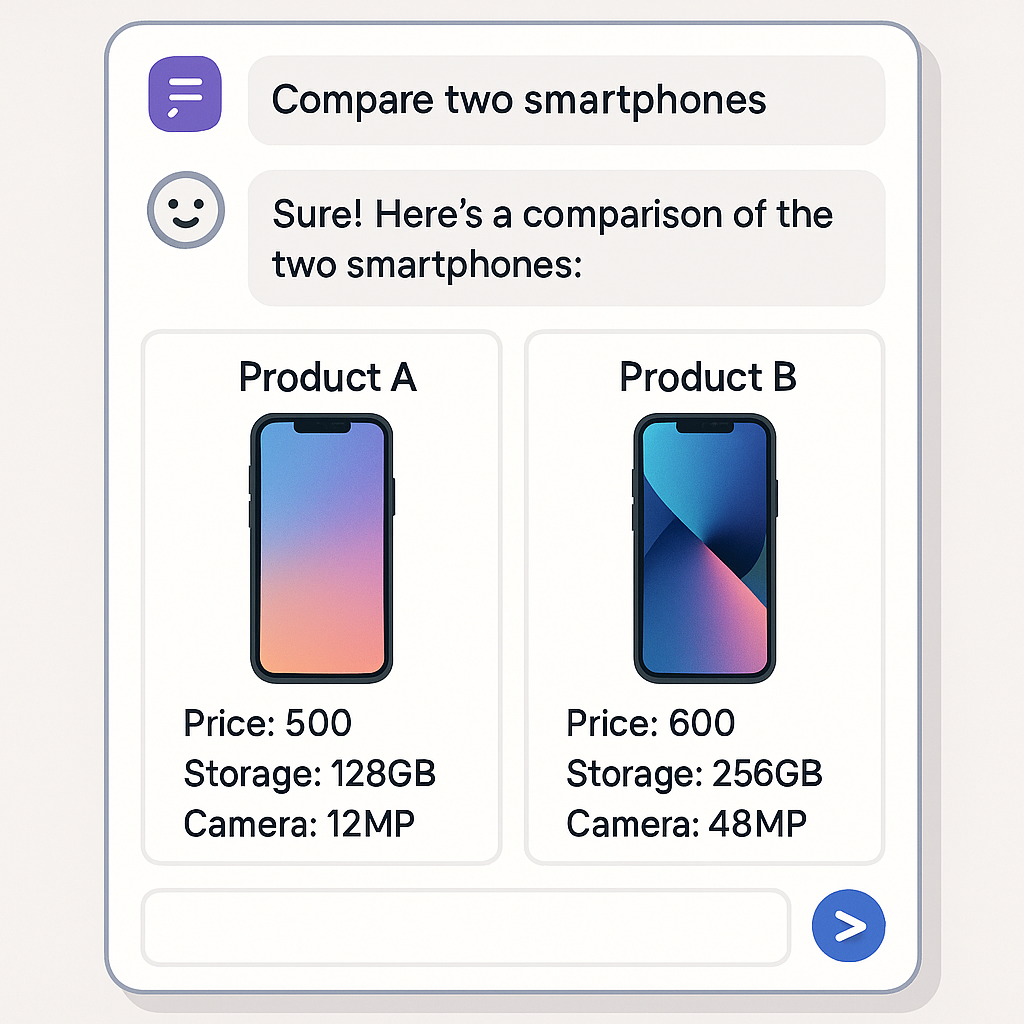Send the message with the arrow button

(849, 927)
